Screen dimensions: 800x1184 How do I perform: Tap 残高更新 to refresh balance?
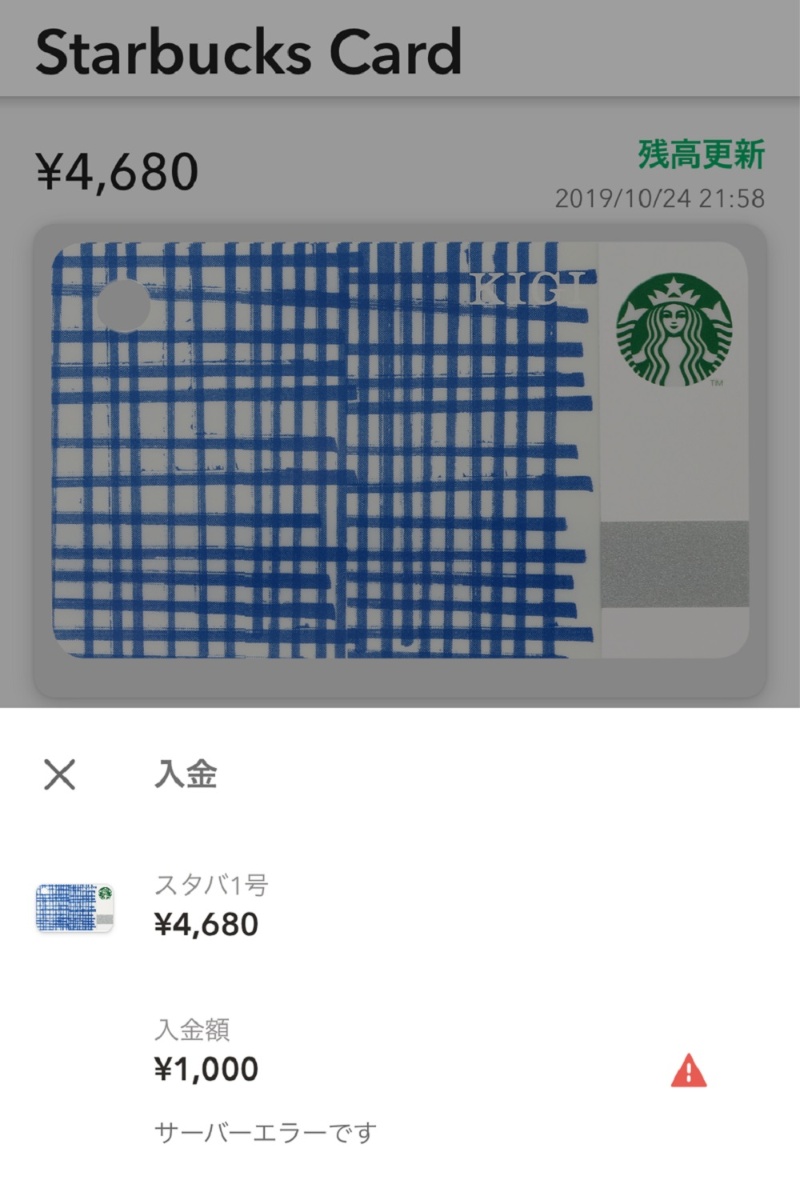click(701, 155)
